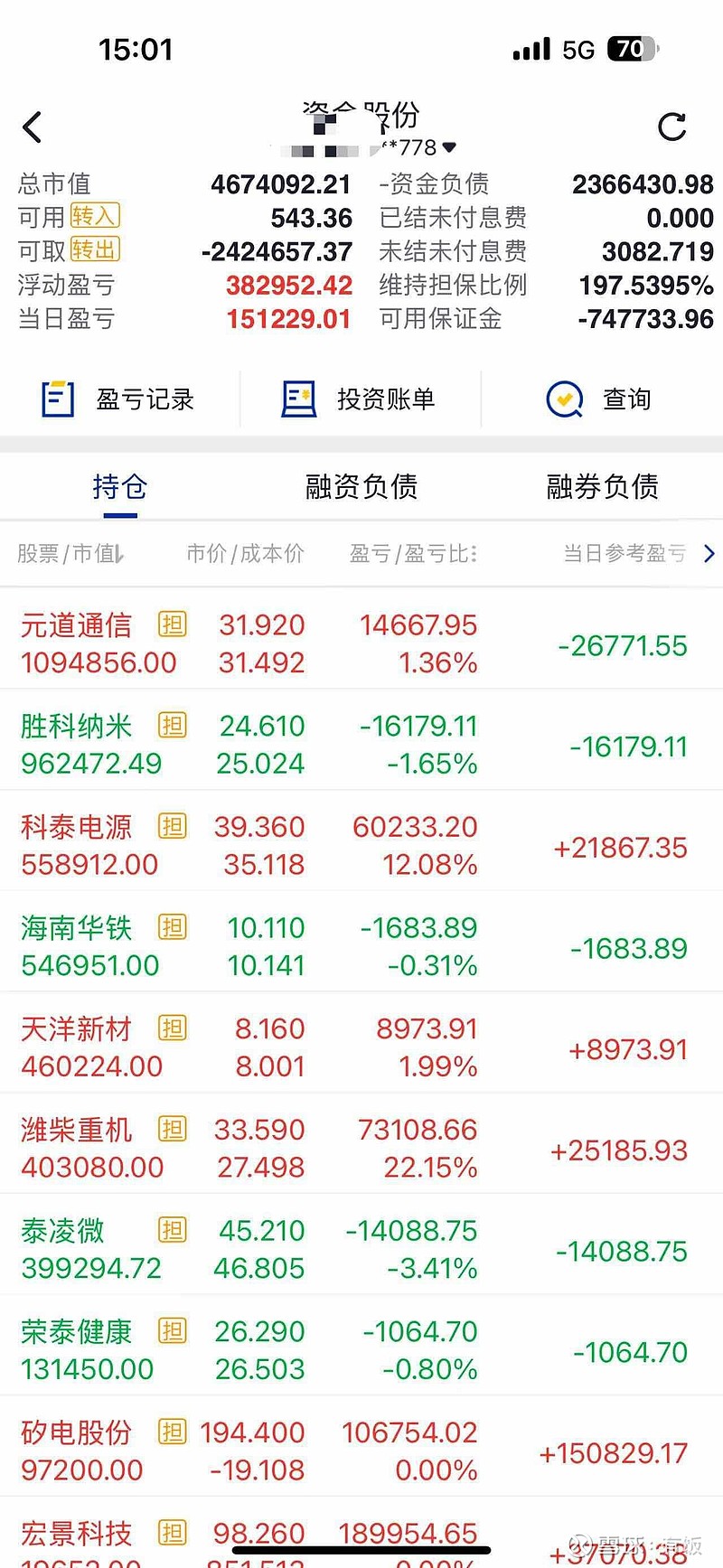The height and width of the screenshot is (1568, 723).
Task: Switch to the 持仓 holdings tab
Action: [119, 487]
